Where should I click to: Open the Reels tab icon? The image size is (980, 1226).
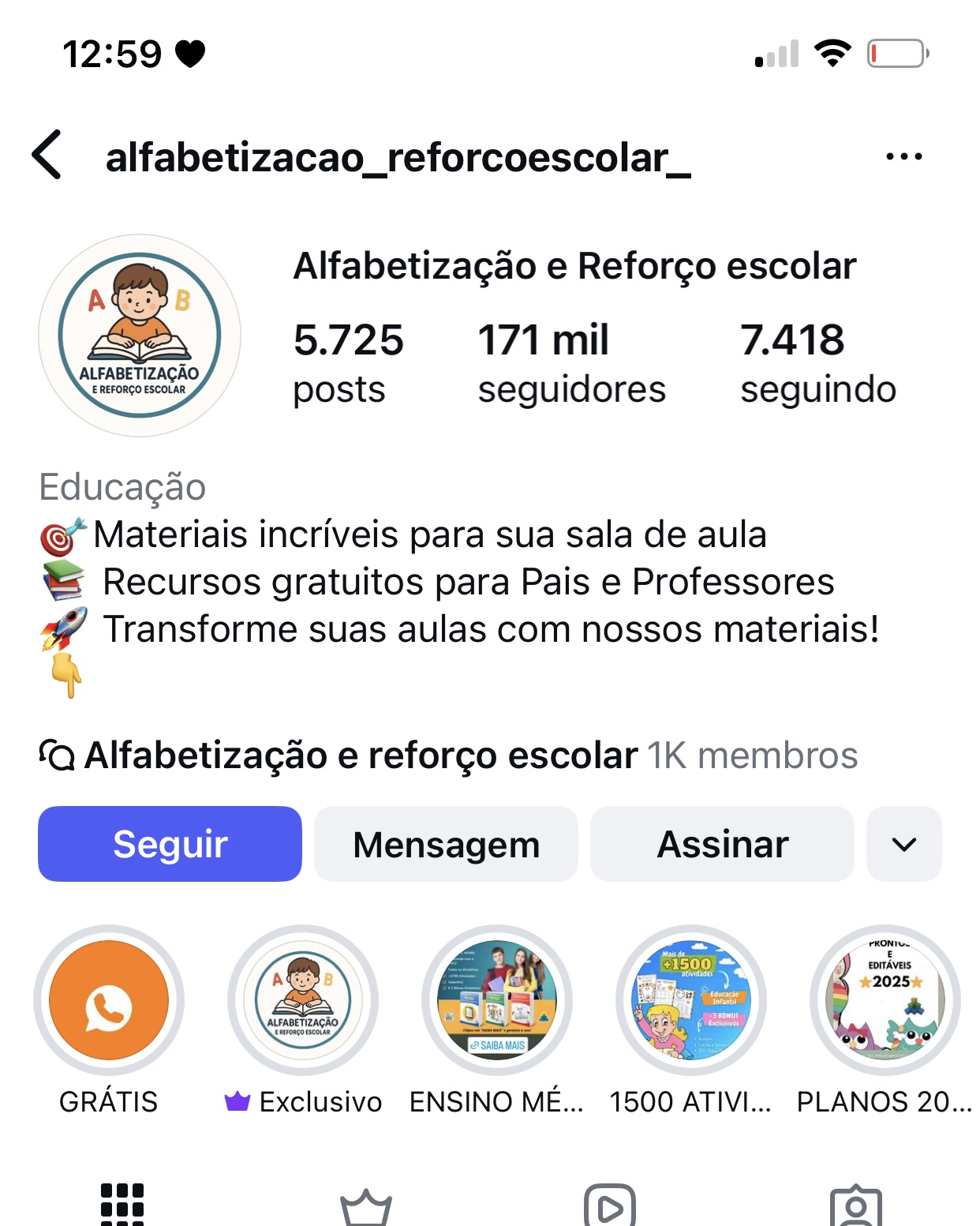(x=612, y=1205)
